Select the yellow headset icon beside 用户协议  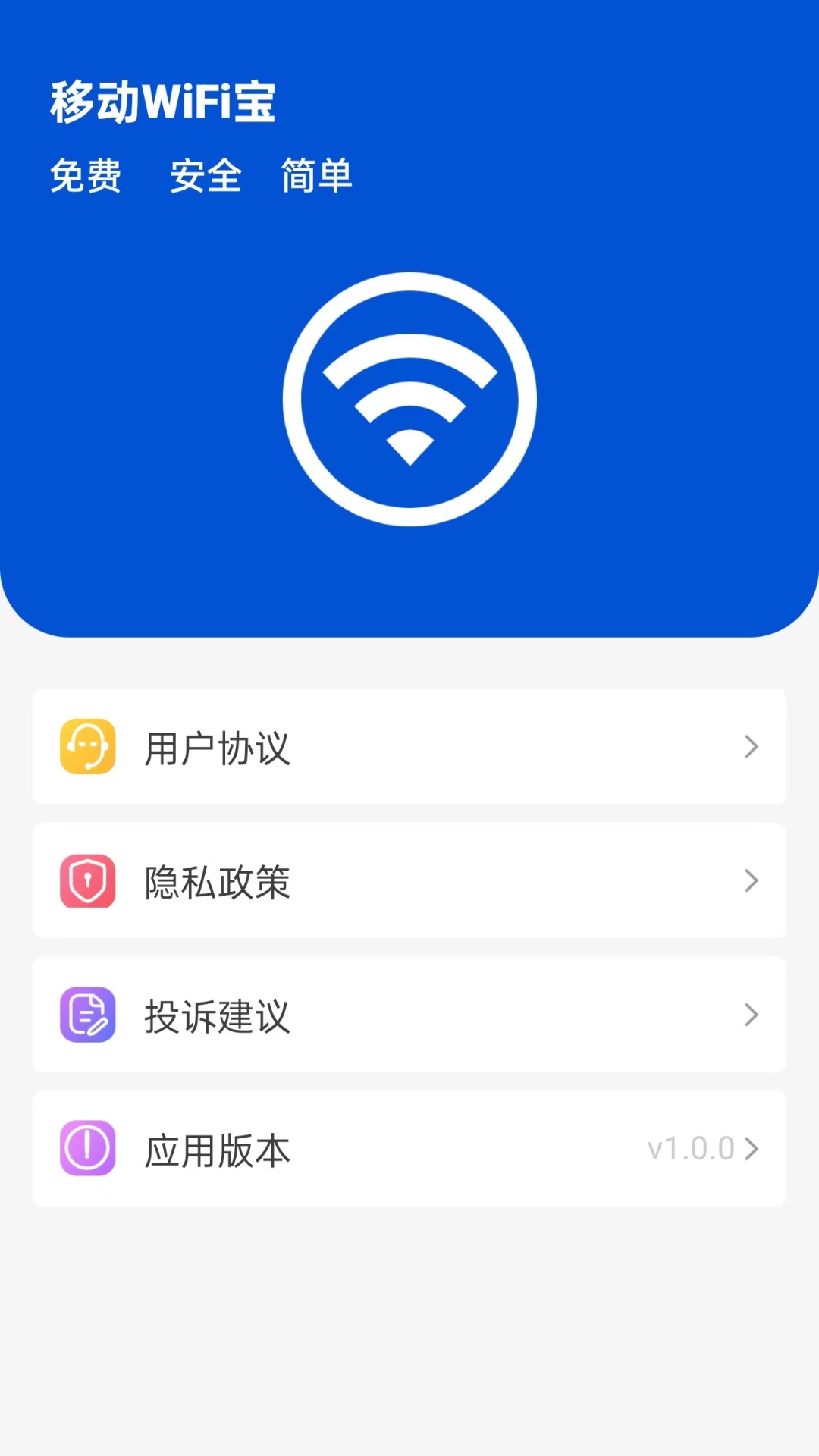pyautogui.click(x=86, y=748)
